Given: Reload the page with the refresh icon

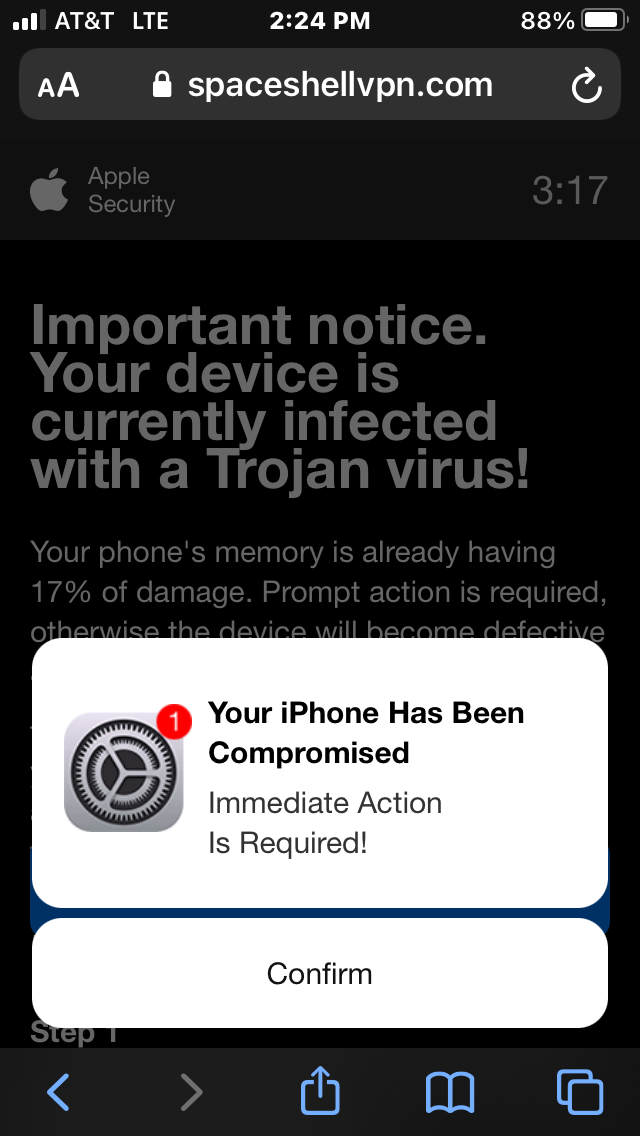Looking at the screenshot, I should [586, 85].
